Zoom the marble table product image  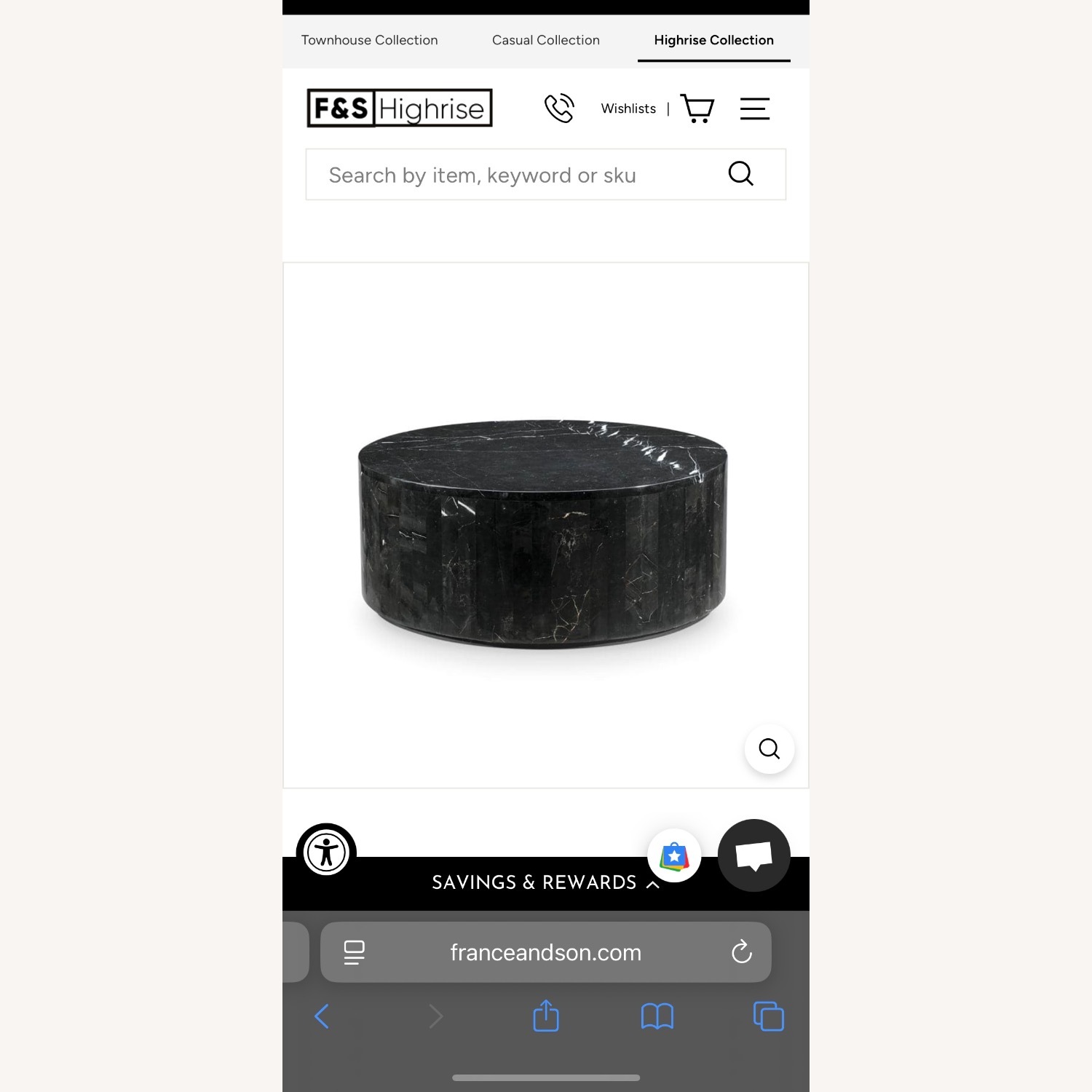pos(769,748)
